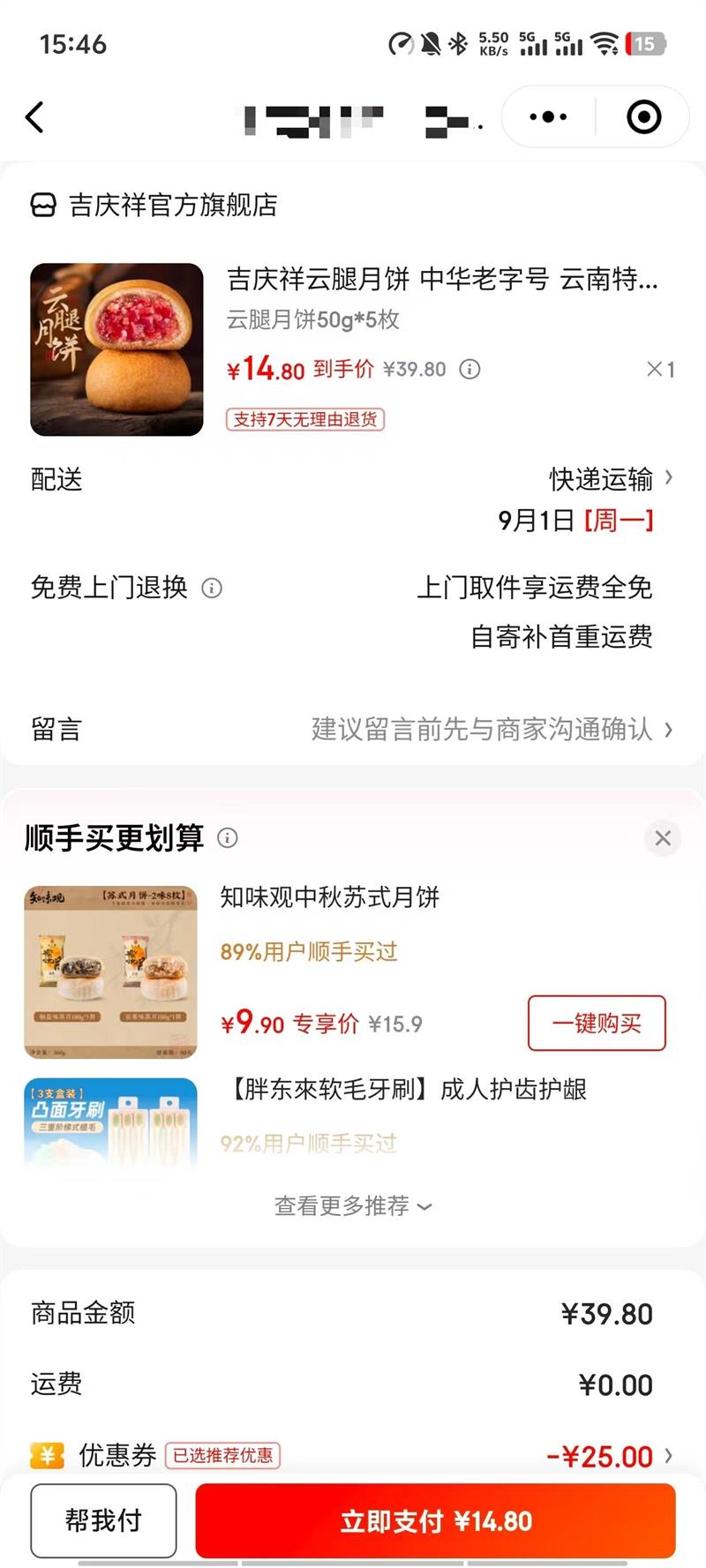Open the mini program three-dot menu
Screen dimensions: 706x1568
click(548, 117)
